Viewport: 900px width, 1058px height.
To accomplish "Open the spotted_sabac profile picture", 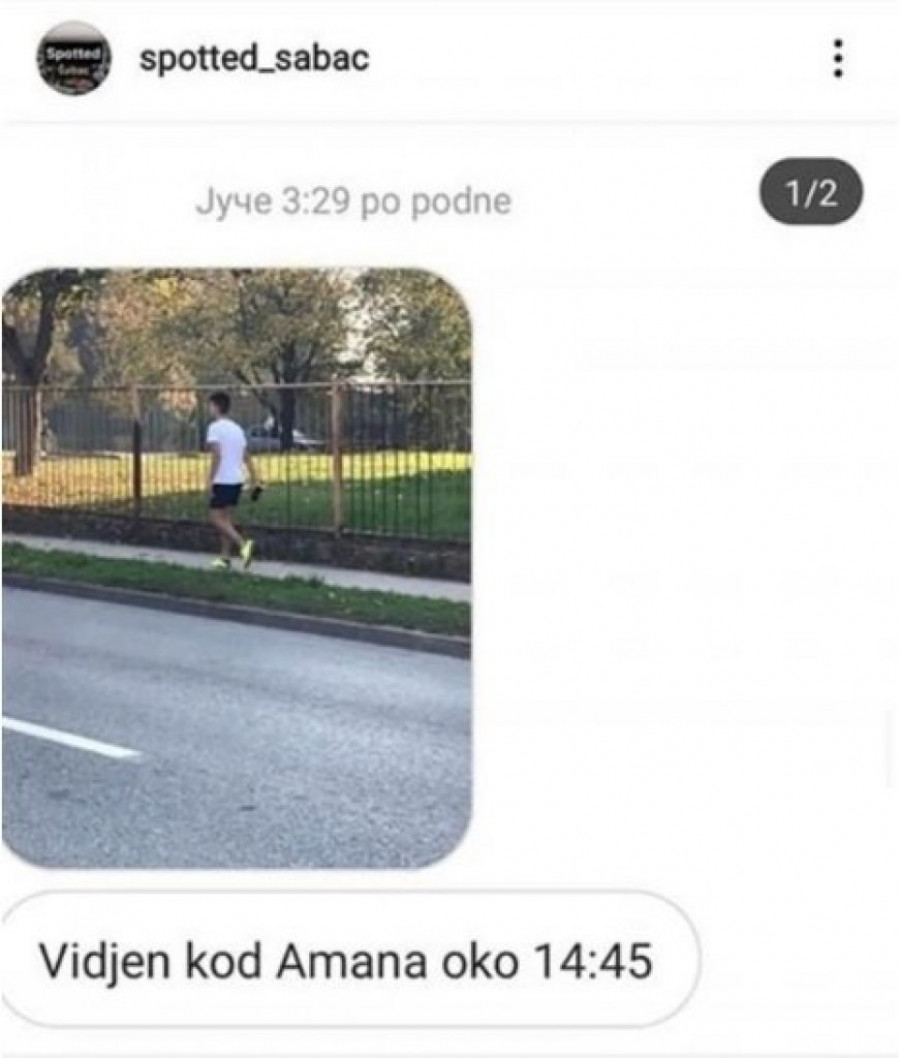I will (74, 58).
